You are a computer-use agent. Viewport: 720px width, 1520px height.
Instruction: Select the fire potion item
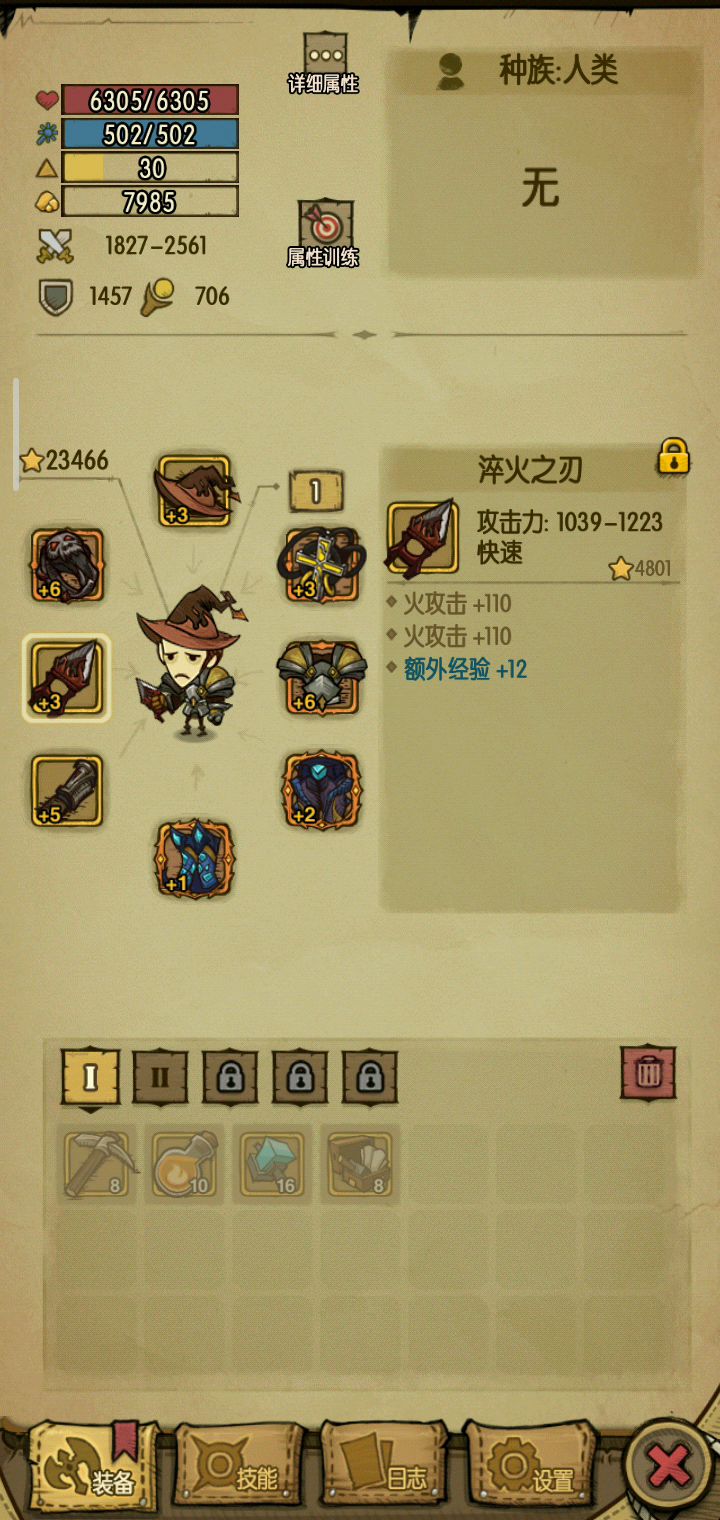[x=185, y=1164]
